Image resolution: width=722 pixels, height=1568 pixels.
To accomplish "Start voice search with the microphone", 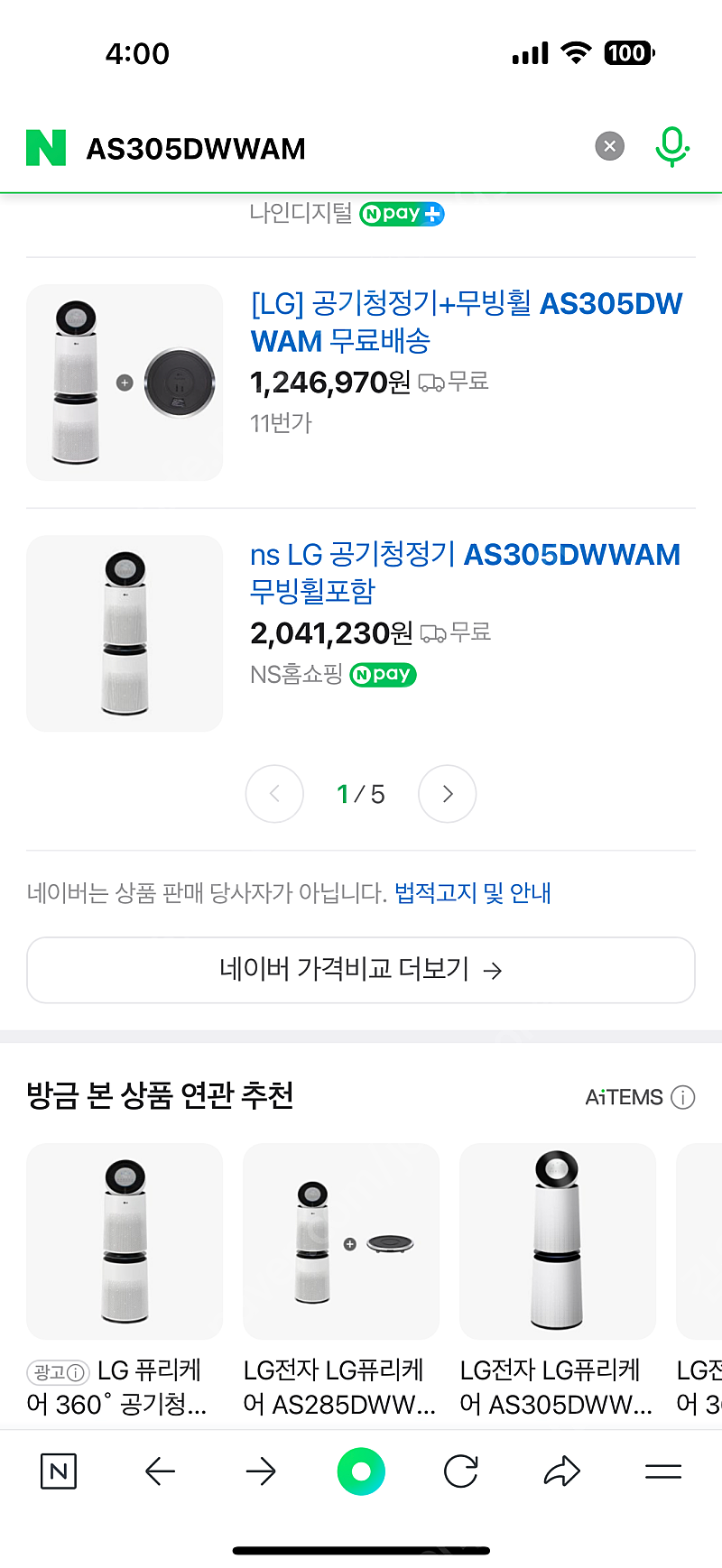I will (672, 147).
